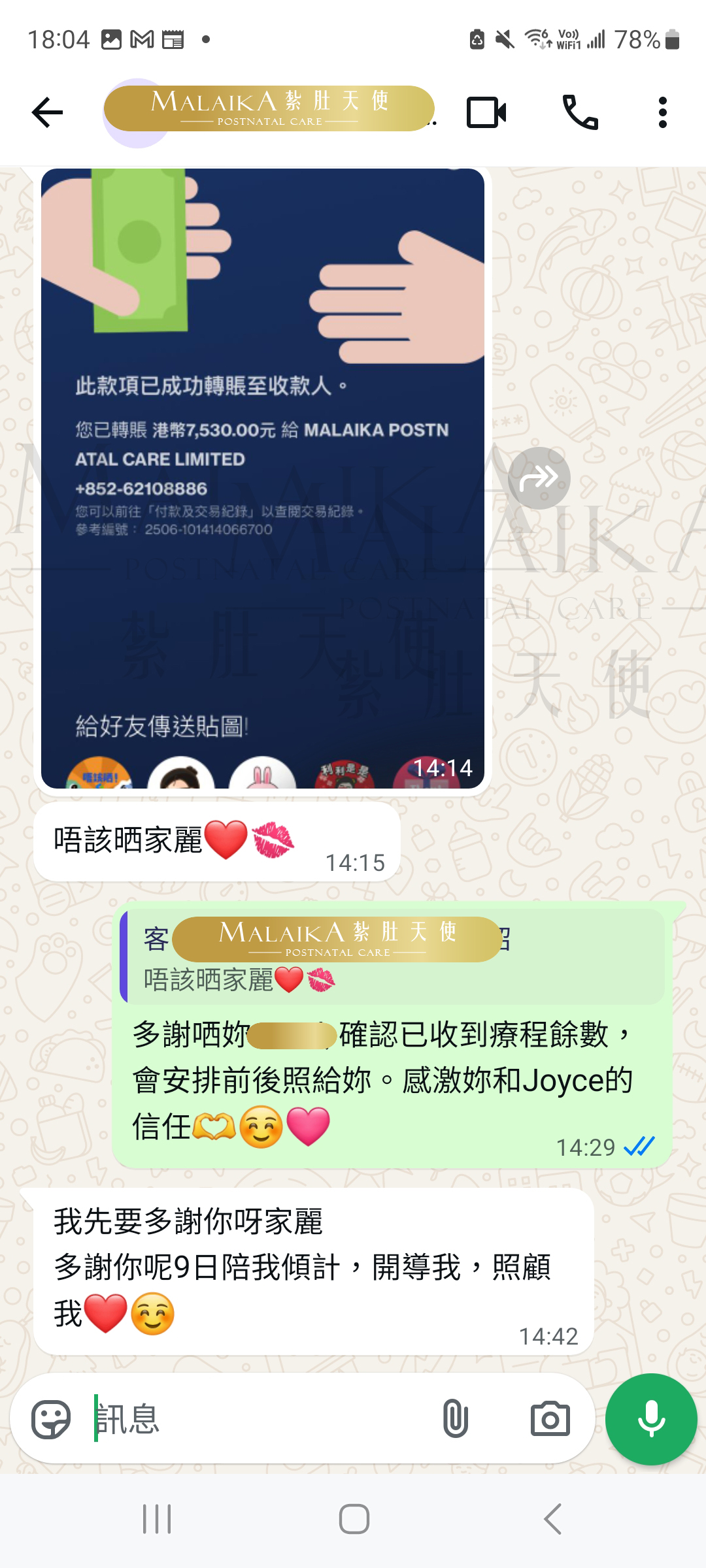Go back to the chat list
This screenshot has height=1568, width=706.
[48, 112]
